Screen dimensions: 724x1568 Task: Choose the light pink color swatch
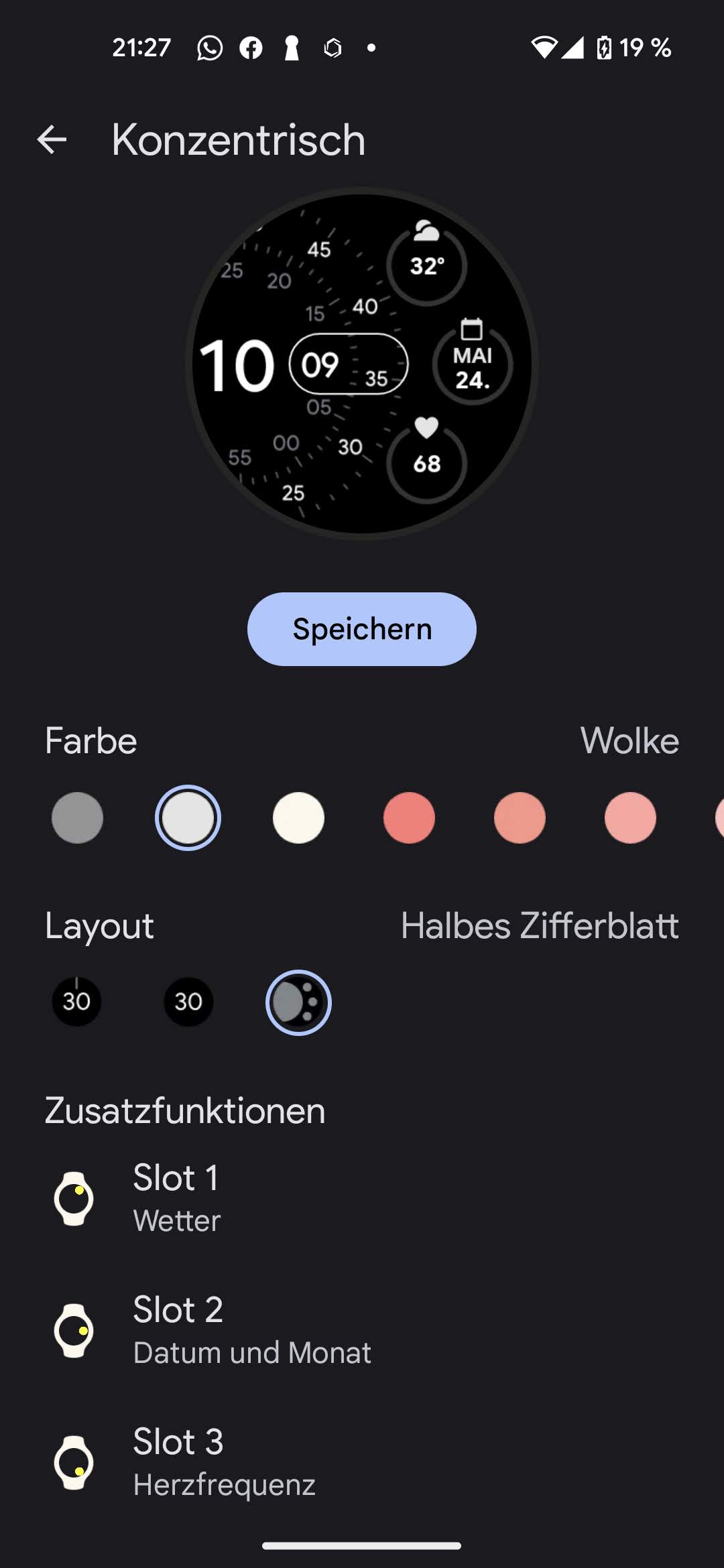[630, 818]
